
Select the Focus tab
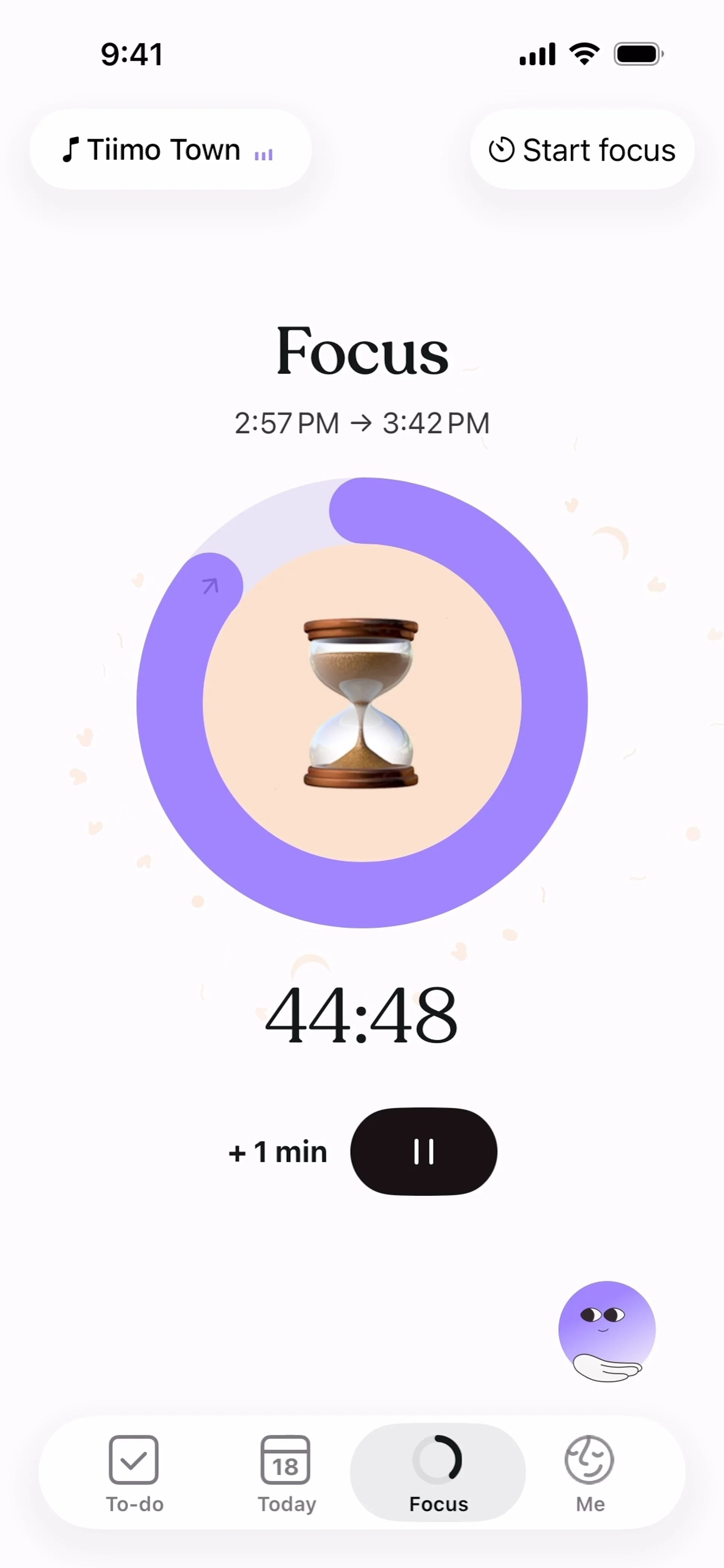tap(438, 1473)
